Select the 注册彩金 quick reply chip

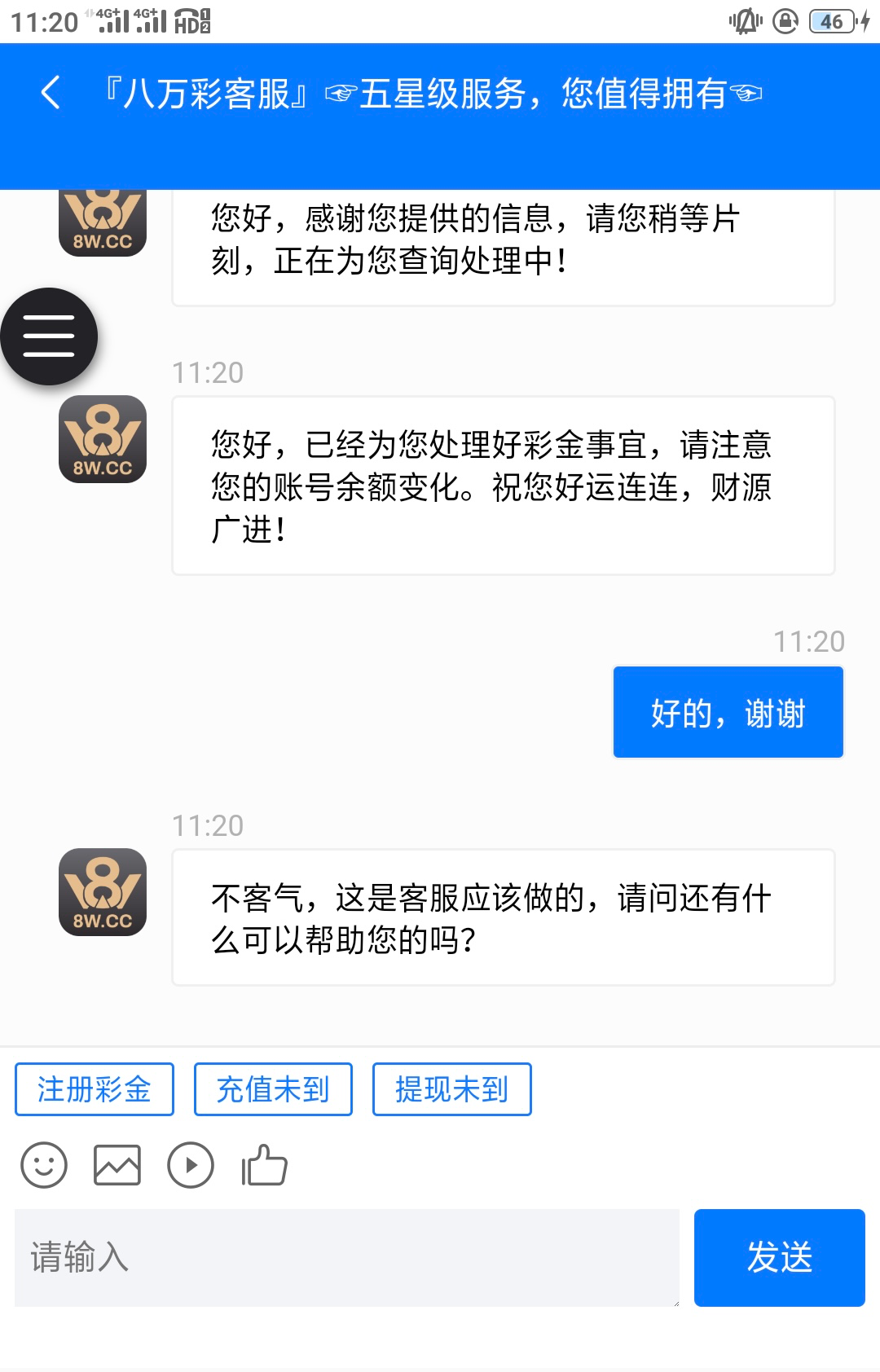coord(95,1089)
